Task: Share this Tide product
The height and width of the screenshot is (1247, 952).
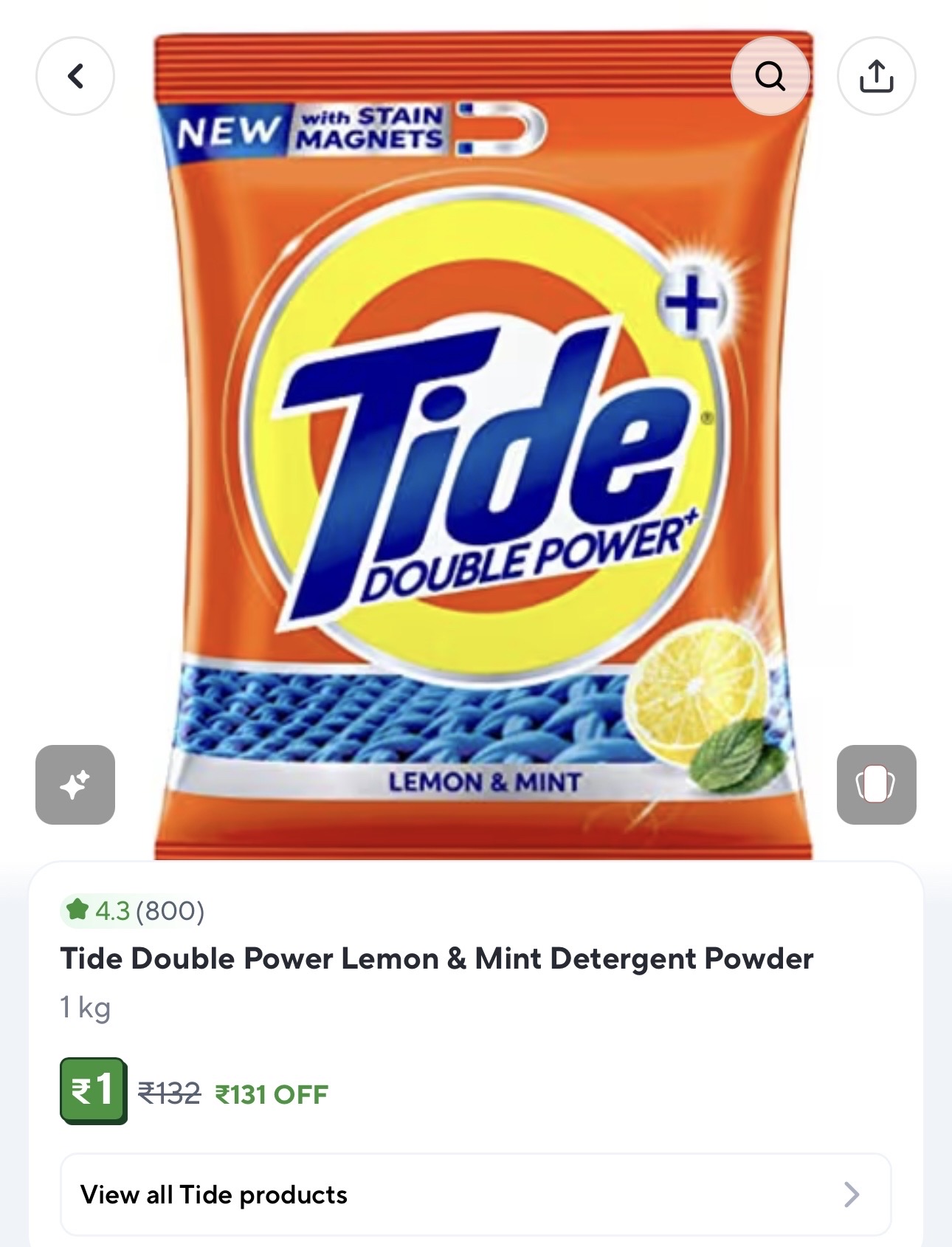Action: (x=876, y=76)
